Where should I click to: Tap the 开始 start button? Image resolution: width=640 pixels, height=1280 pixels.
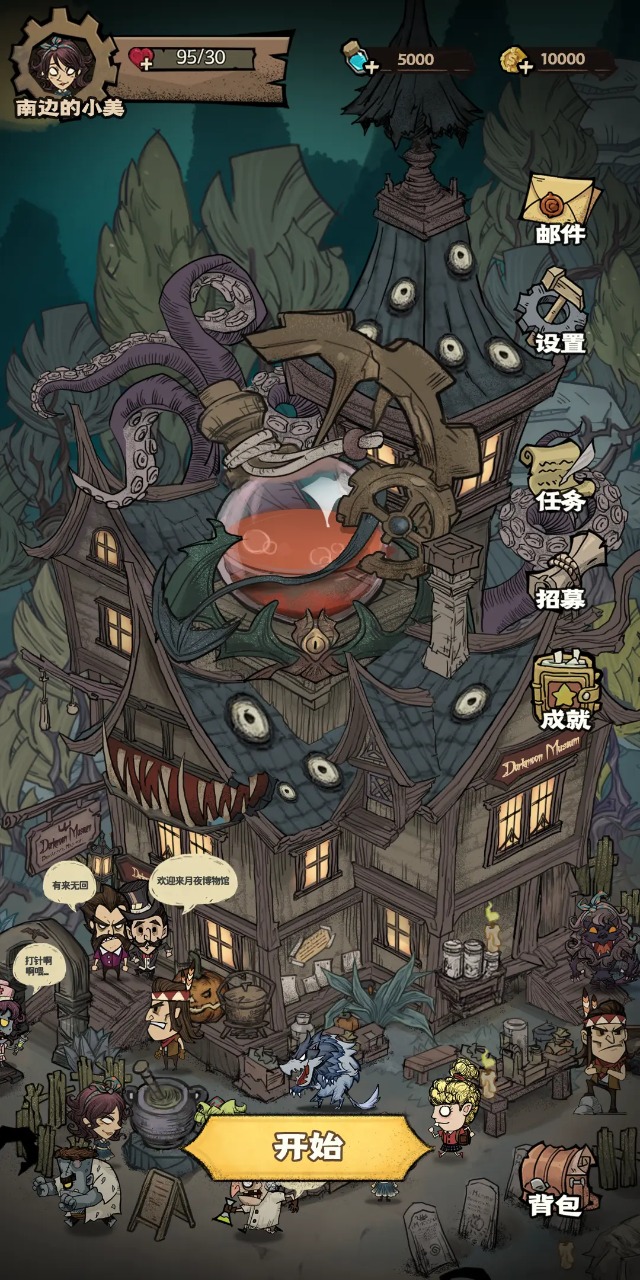(x=307, y=1147)
